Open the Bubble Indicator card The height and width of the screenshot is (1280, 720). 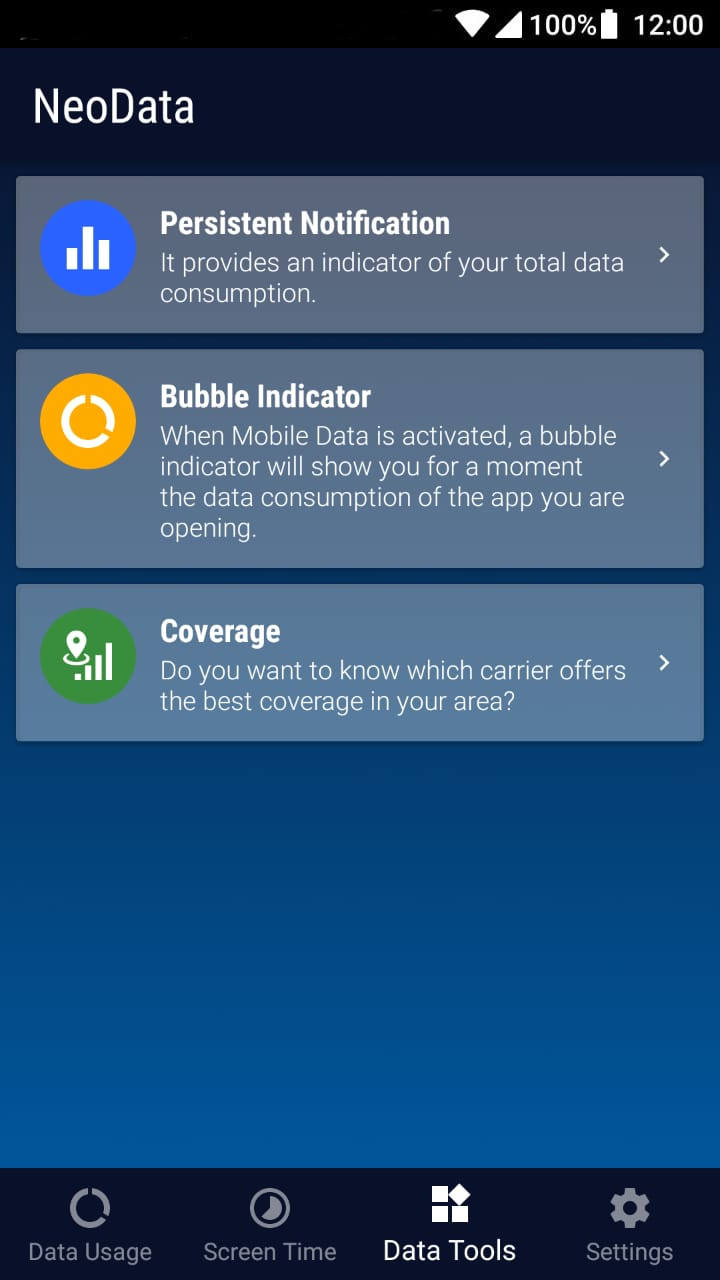[x=360, y=459]
